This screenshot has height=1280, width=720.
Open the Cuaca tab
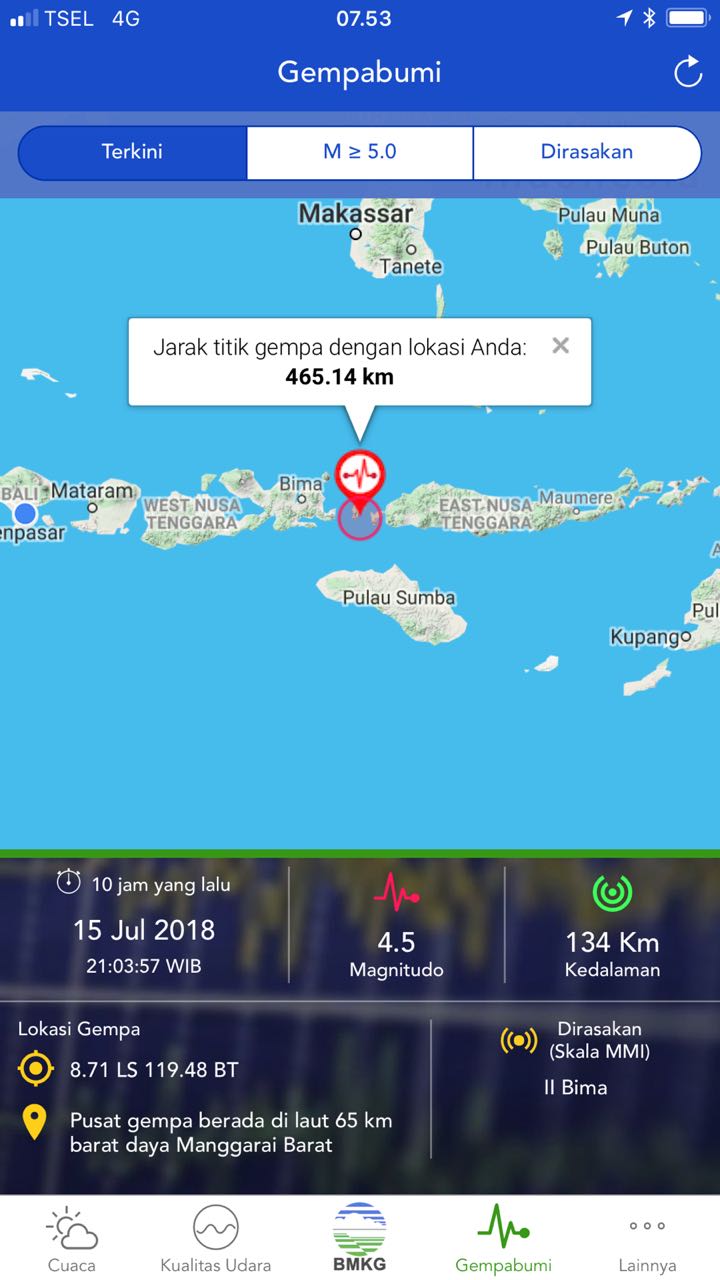coord(72,1238)
